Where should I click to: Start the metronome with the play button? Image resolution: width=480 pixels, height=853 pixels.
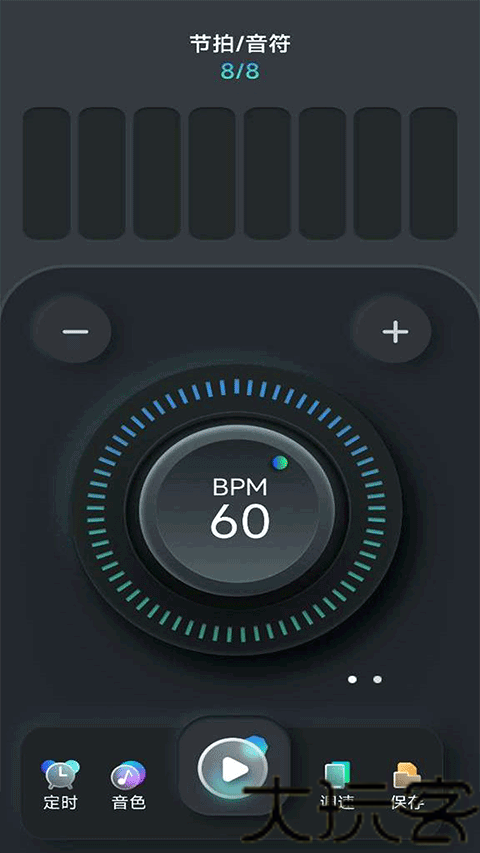click(x=235, y=768)
